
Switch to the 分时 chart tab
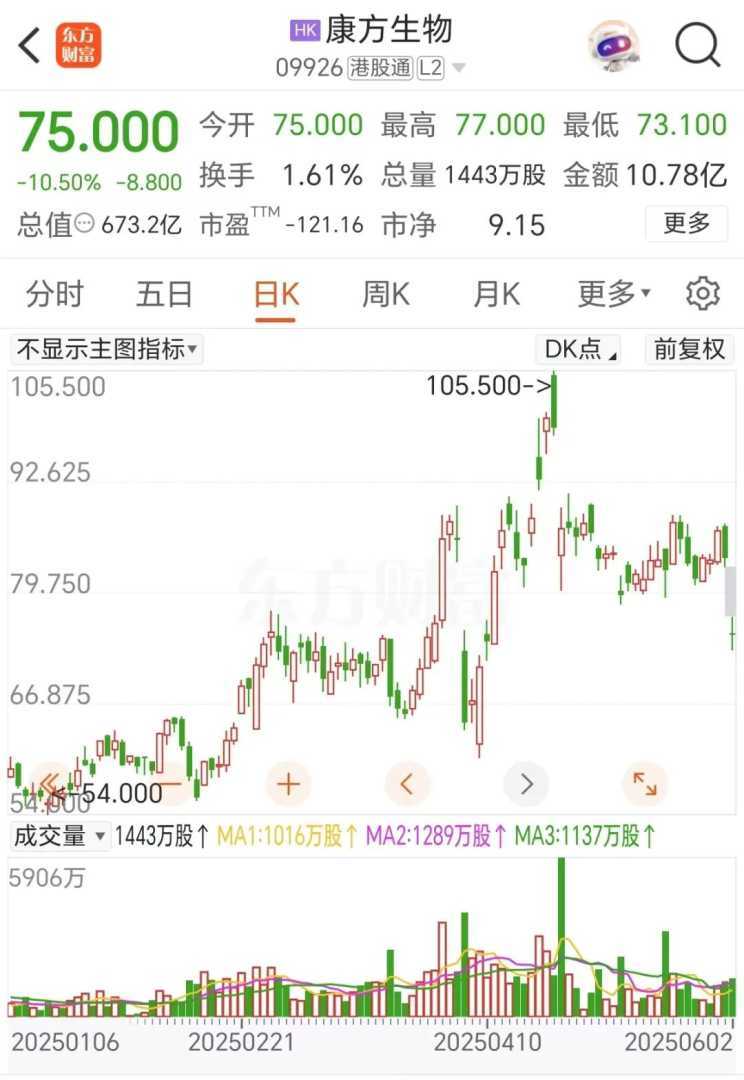point(55,294)
